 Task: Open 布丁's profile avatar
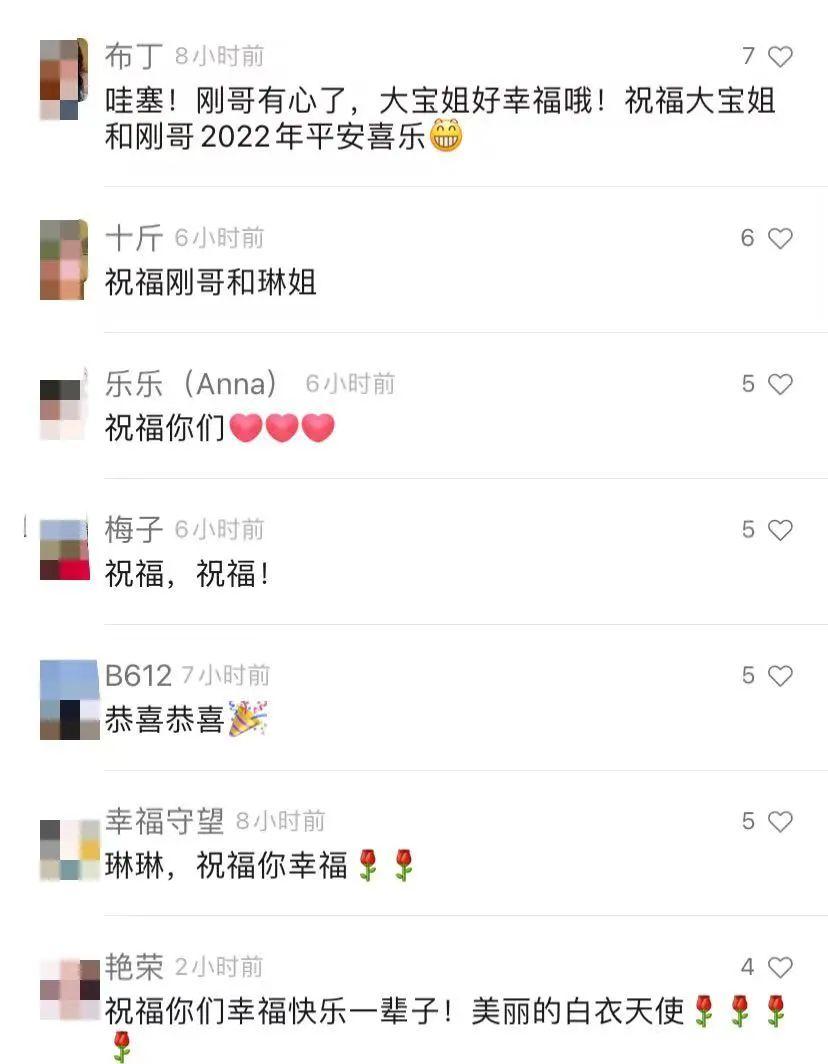(x=64, y=80)
